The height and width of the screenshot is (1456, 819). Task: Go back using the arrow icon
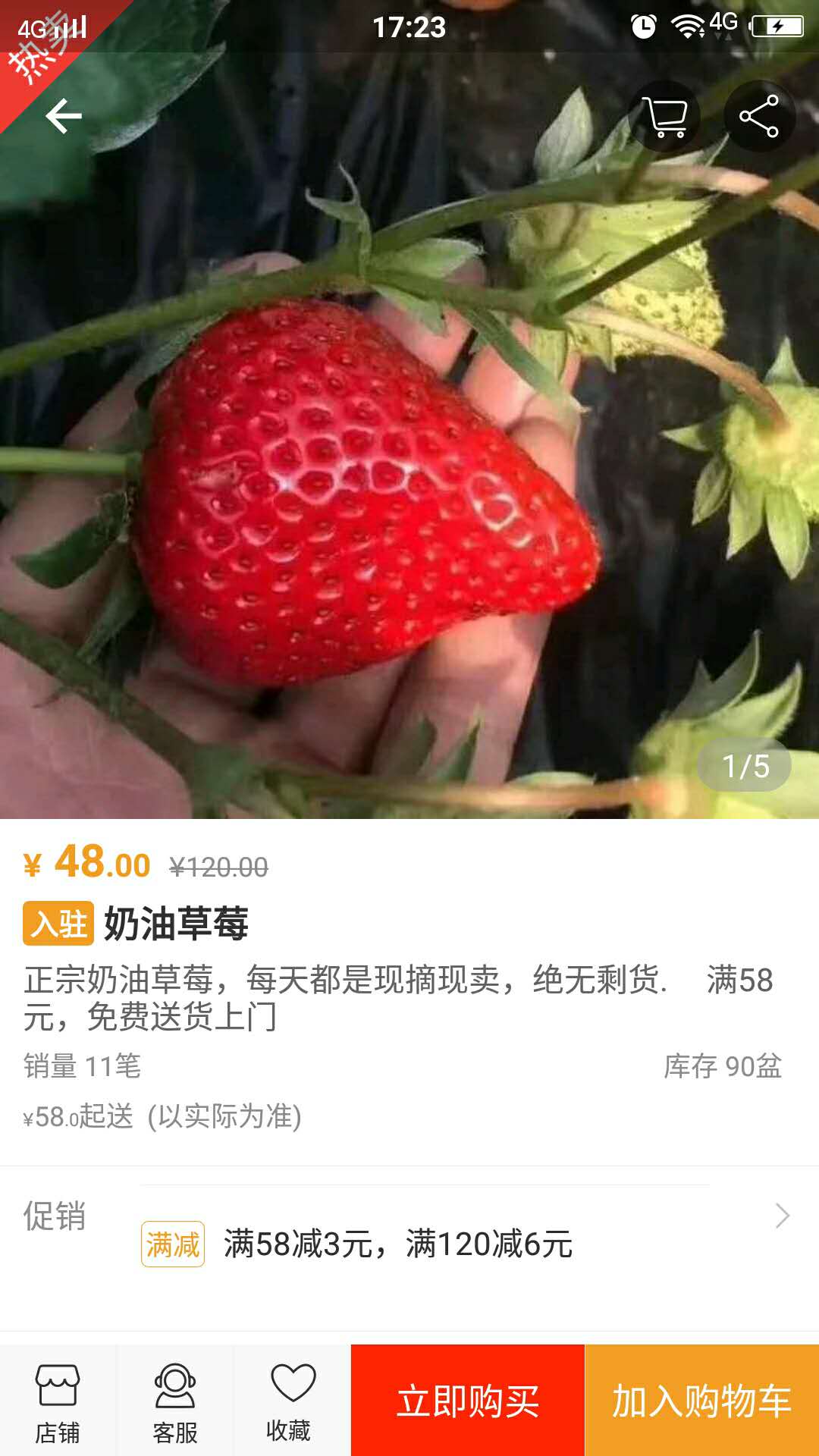pos(64,116)
